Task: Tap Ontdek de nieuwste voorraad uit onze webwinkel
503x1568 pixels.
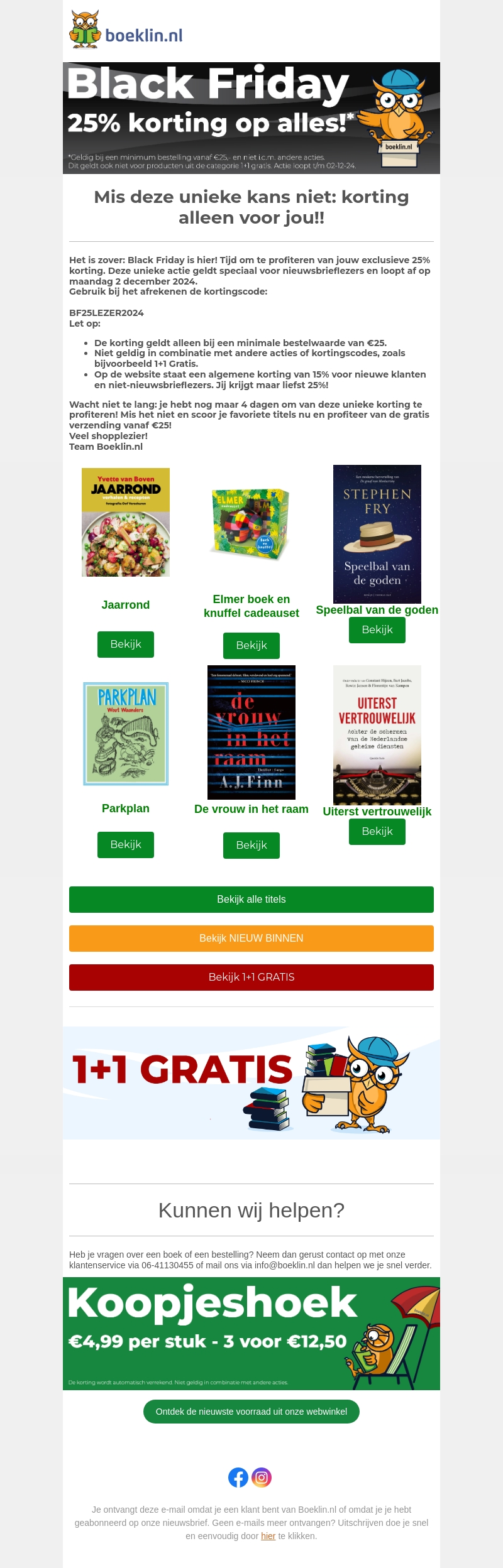Action: (251, 1412)
